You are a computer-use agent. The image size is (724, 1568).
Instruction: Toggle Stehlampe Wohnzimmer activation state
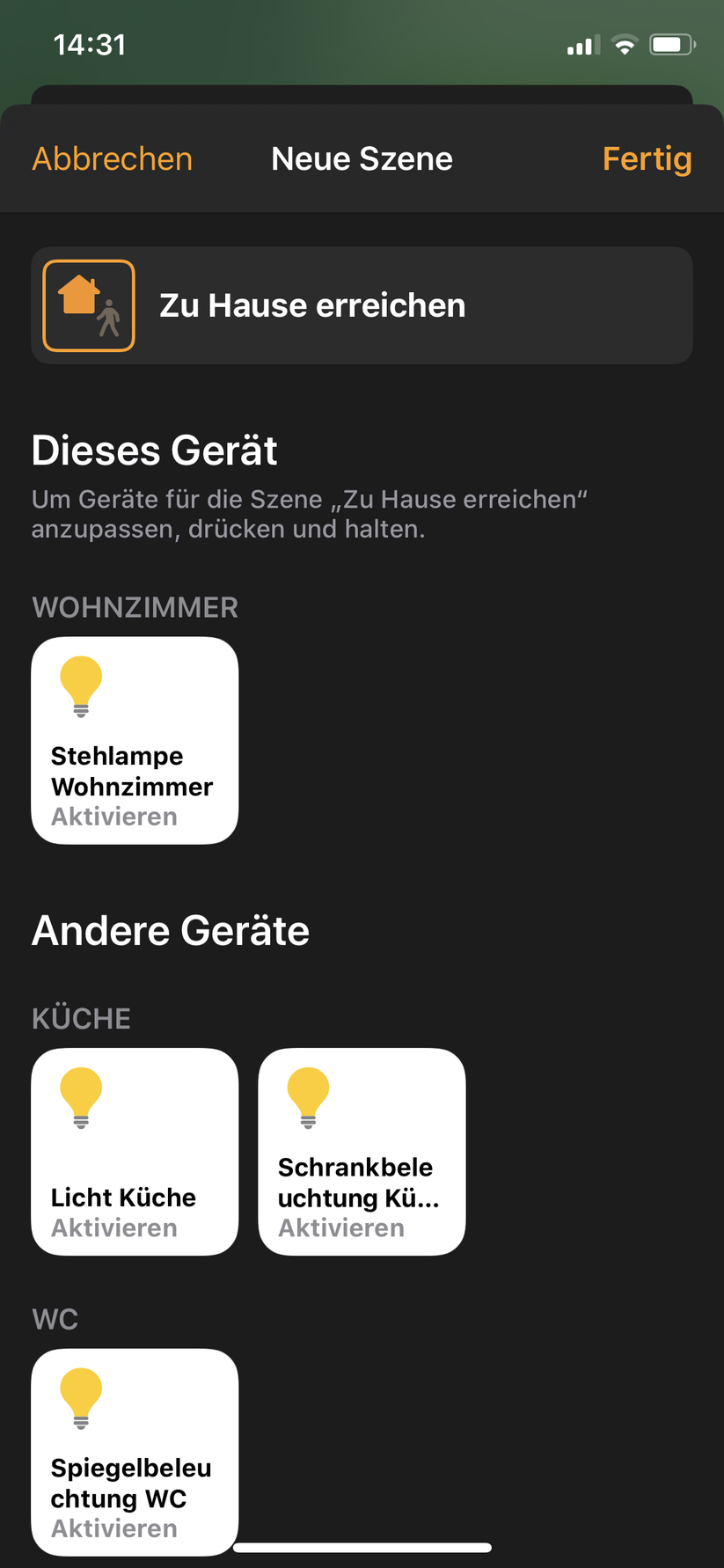(134, 739)
